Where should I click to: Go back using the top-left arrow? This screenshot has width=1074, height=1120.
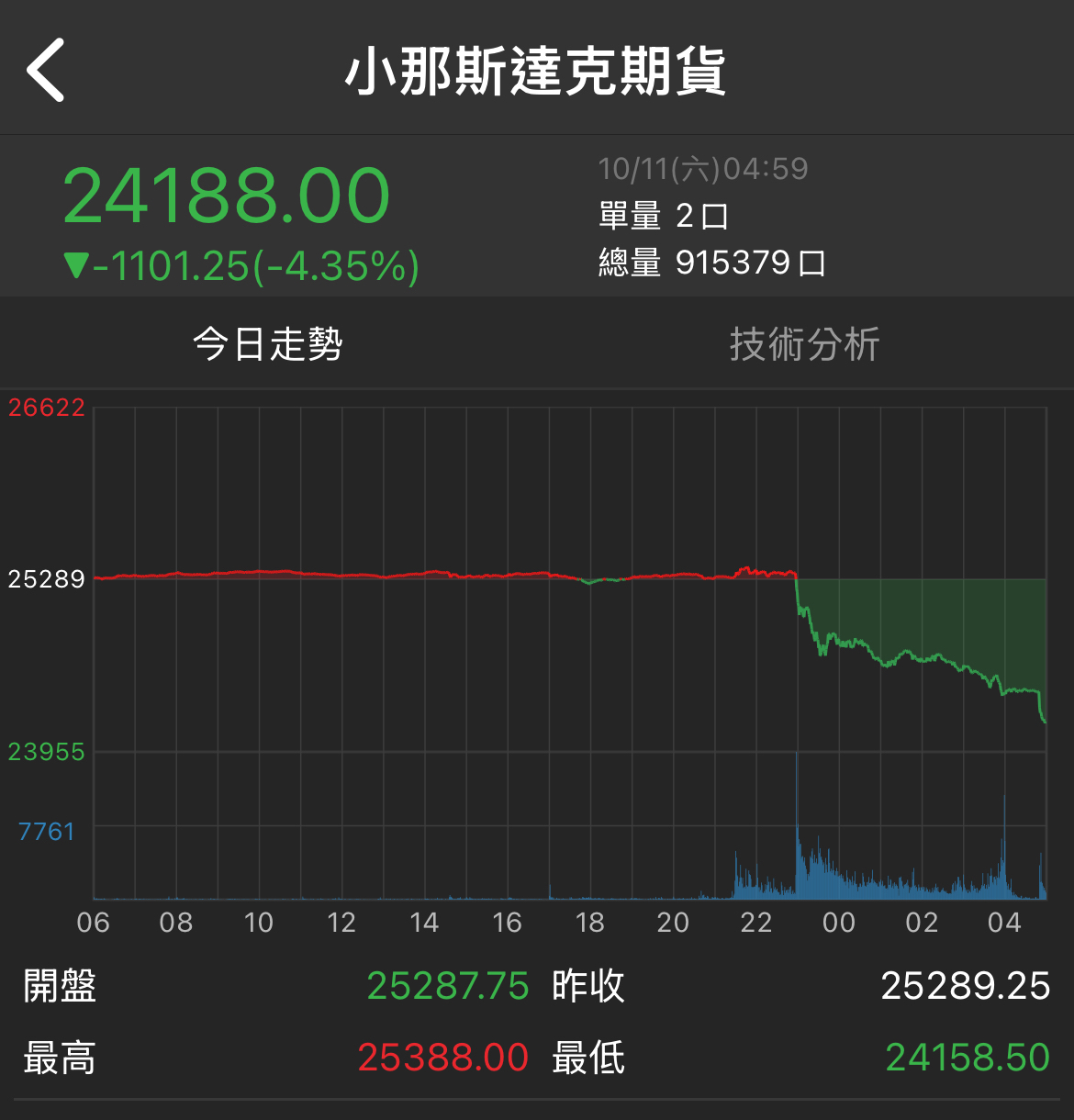pyautogui.click(x=46, y=70)
